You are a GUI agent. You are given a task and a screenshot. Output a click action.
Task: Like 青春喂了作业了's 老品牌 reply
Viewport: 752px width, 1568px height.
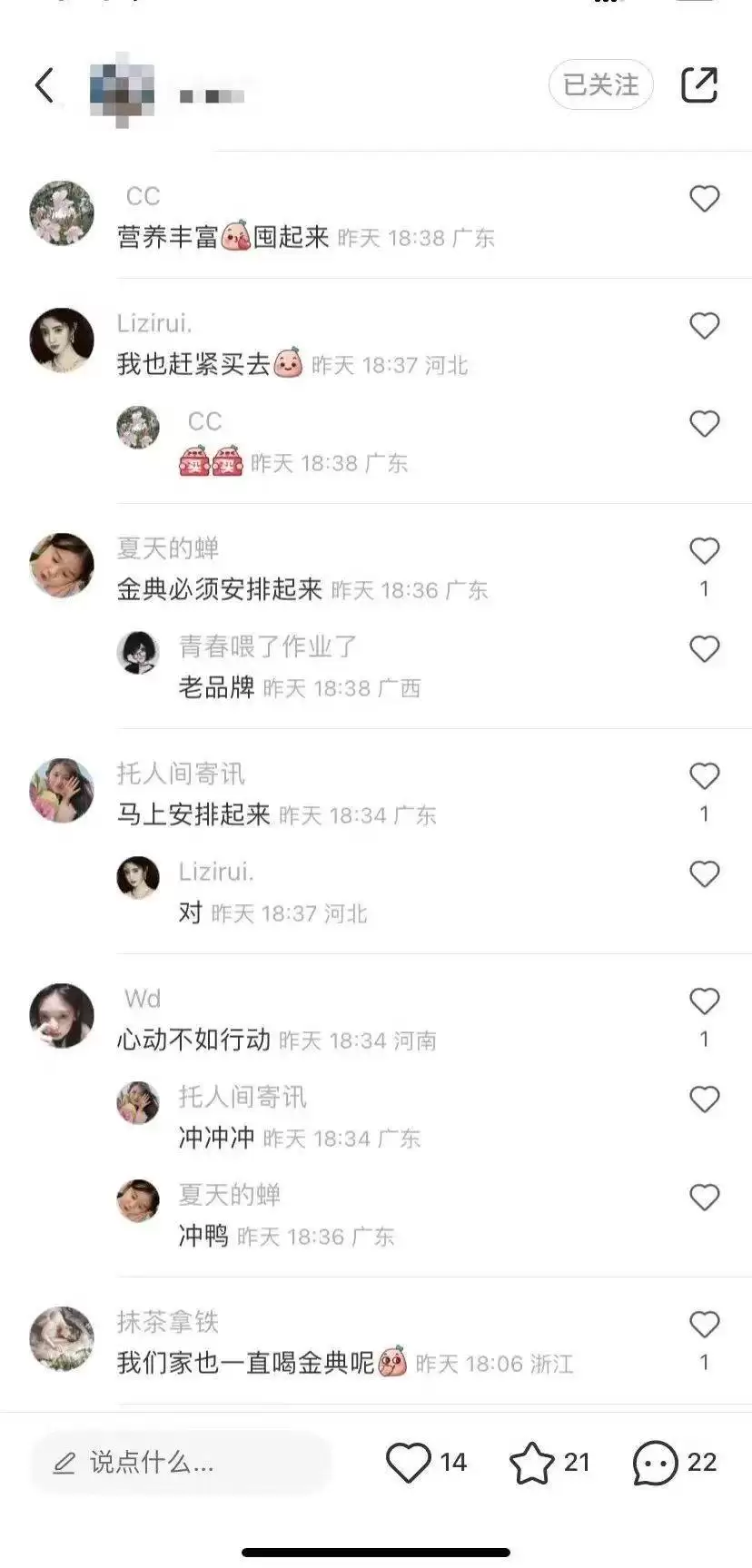click(704, 647)
